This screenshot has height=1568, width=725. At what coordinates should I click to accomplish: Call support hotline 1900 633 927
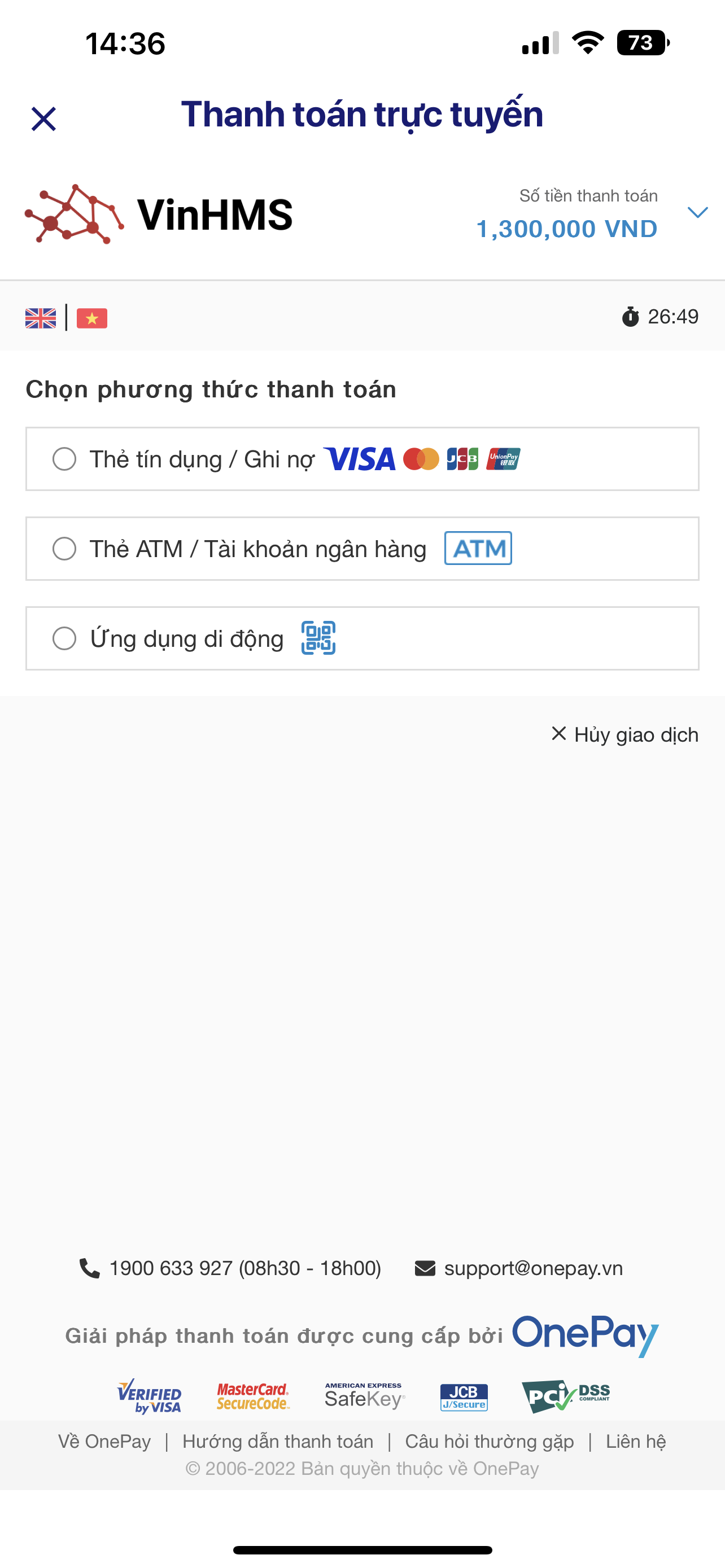[x=232, y=1268]
